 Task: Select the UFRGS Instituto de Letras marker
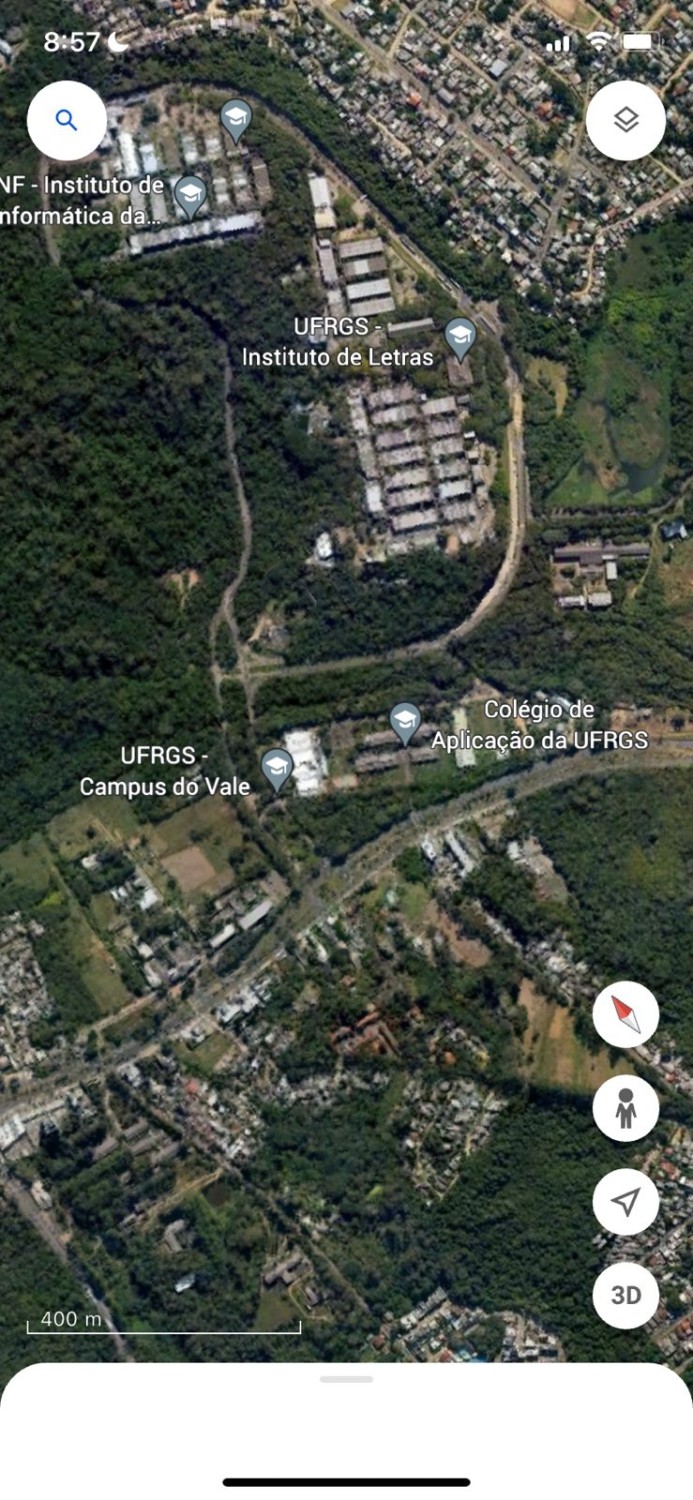point(459,336)
